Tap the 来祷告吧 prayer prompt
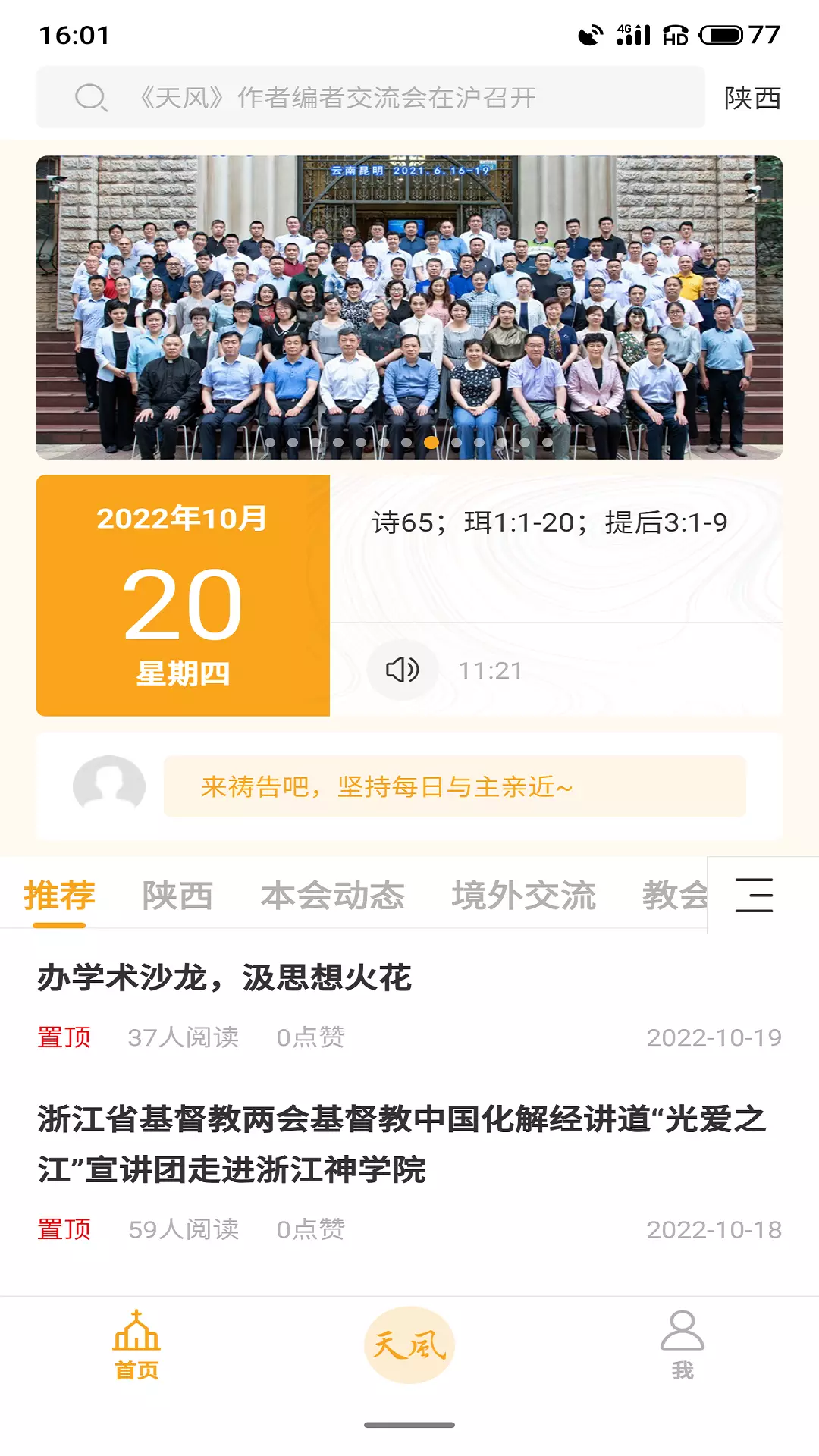 click(x=455, y=786)
